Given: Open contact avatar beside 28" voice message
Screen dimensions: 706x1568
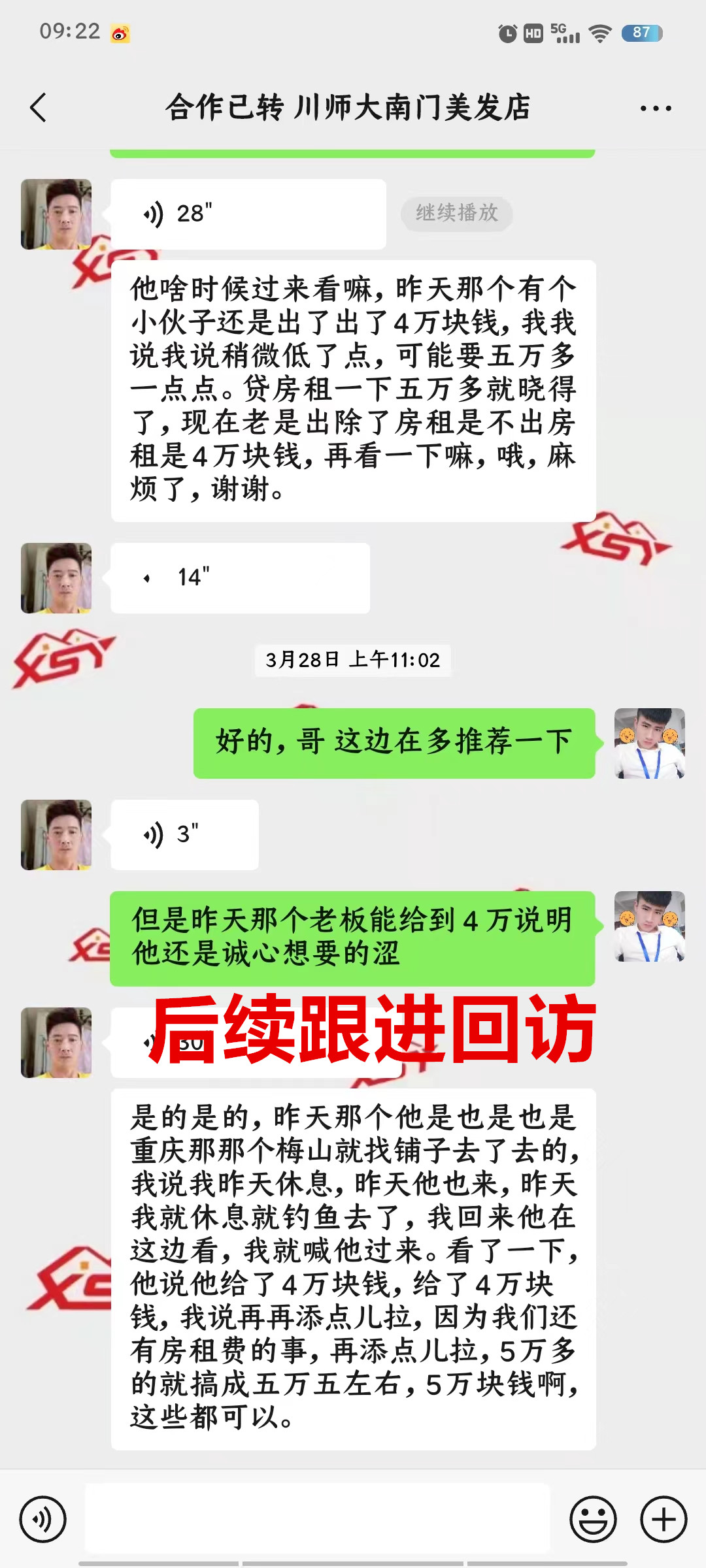Looking at the screenshot, I should click(56, 214).
